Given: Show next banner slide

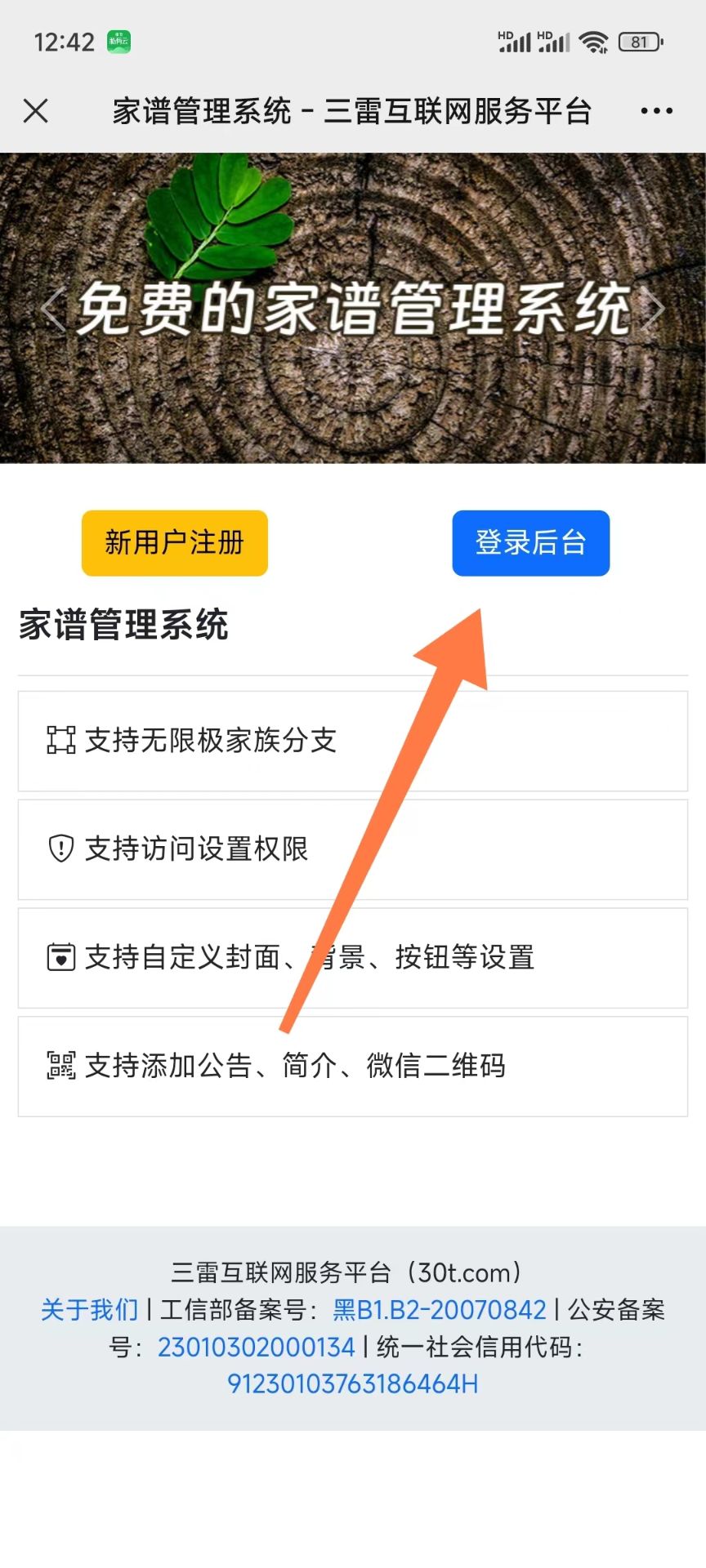Looking at the screenshot, I should click(x=654, y=310).
